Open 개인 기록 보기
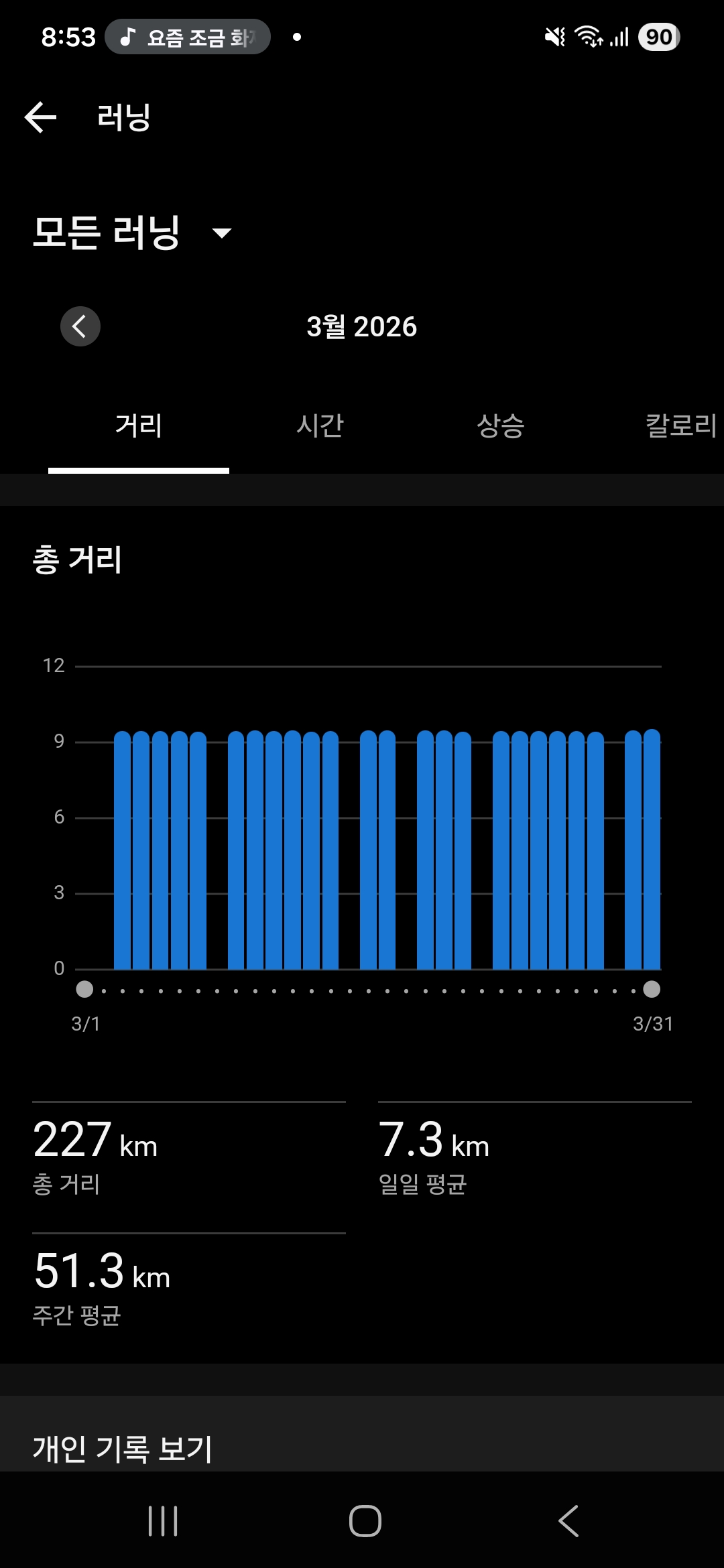Image resolution: width=724 pixels, height=1568 pixels. coord(123,1449)
